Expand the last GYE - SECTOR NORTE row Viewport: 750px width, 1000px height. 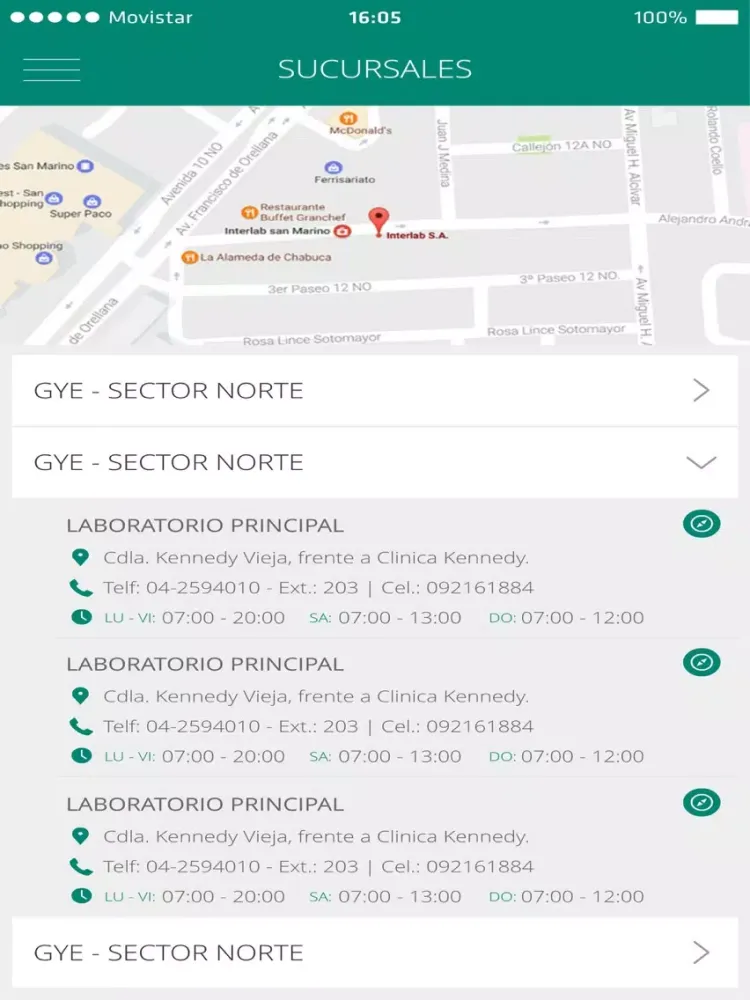701,953
